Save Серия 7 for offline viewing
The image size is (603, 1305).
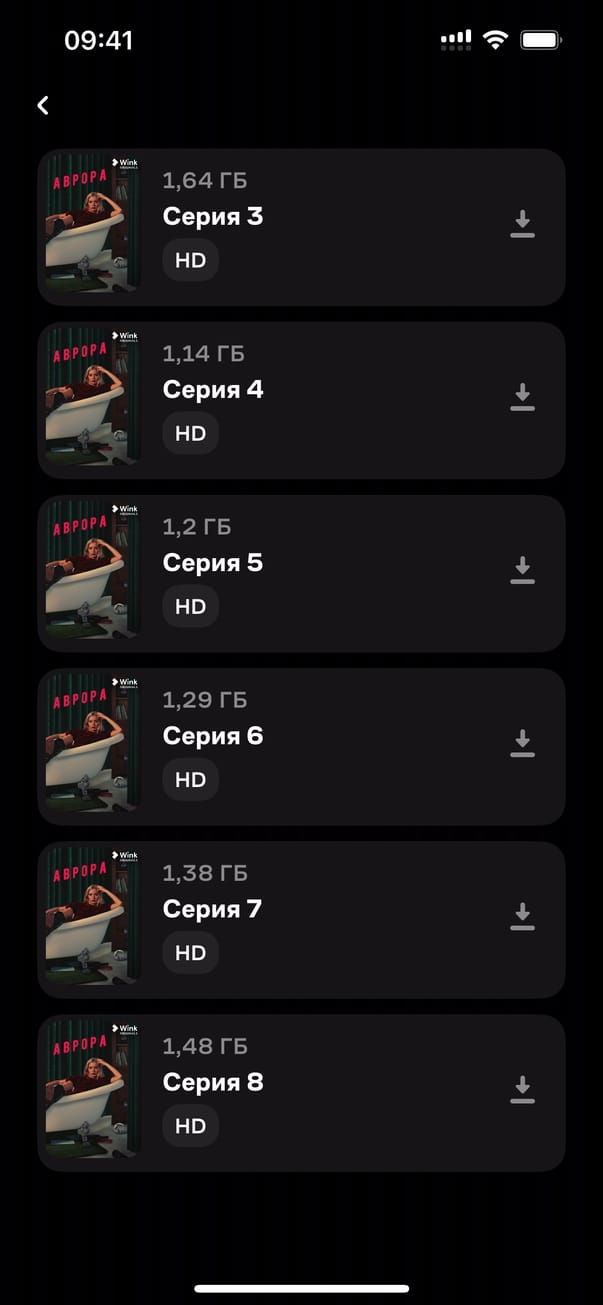click(522, 916)
